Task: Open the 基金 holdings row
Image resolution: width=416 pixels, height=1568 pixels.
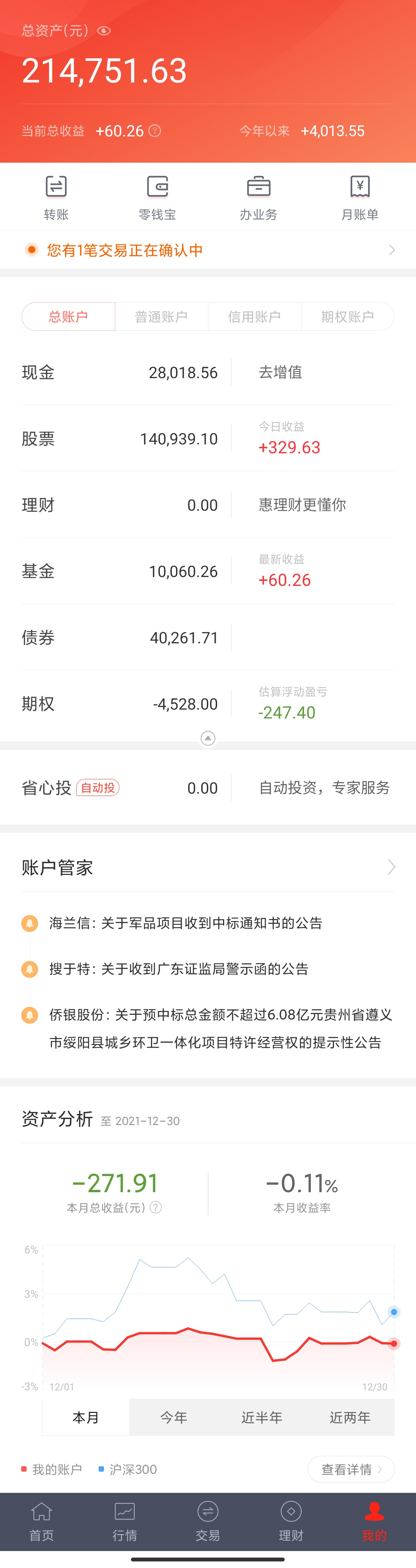Action: pyautogui.click(x=122, y=571)
